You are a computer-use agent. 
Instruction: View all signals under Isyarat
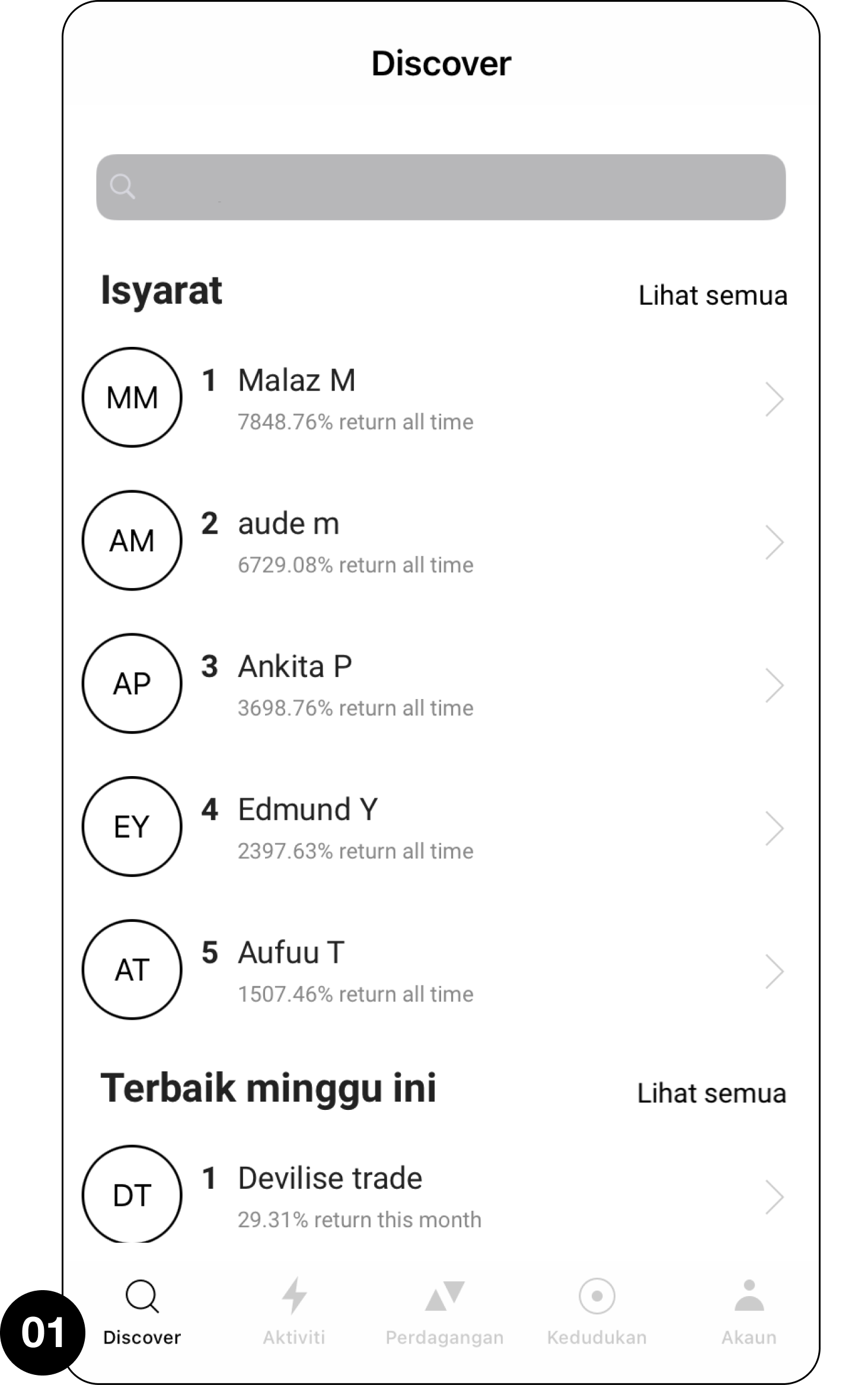pyautogui.click(x=712, y=295)
